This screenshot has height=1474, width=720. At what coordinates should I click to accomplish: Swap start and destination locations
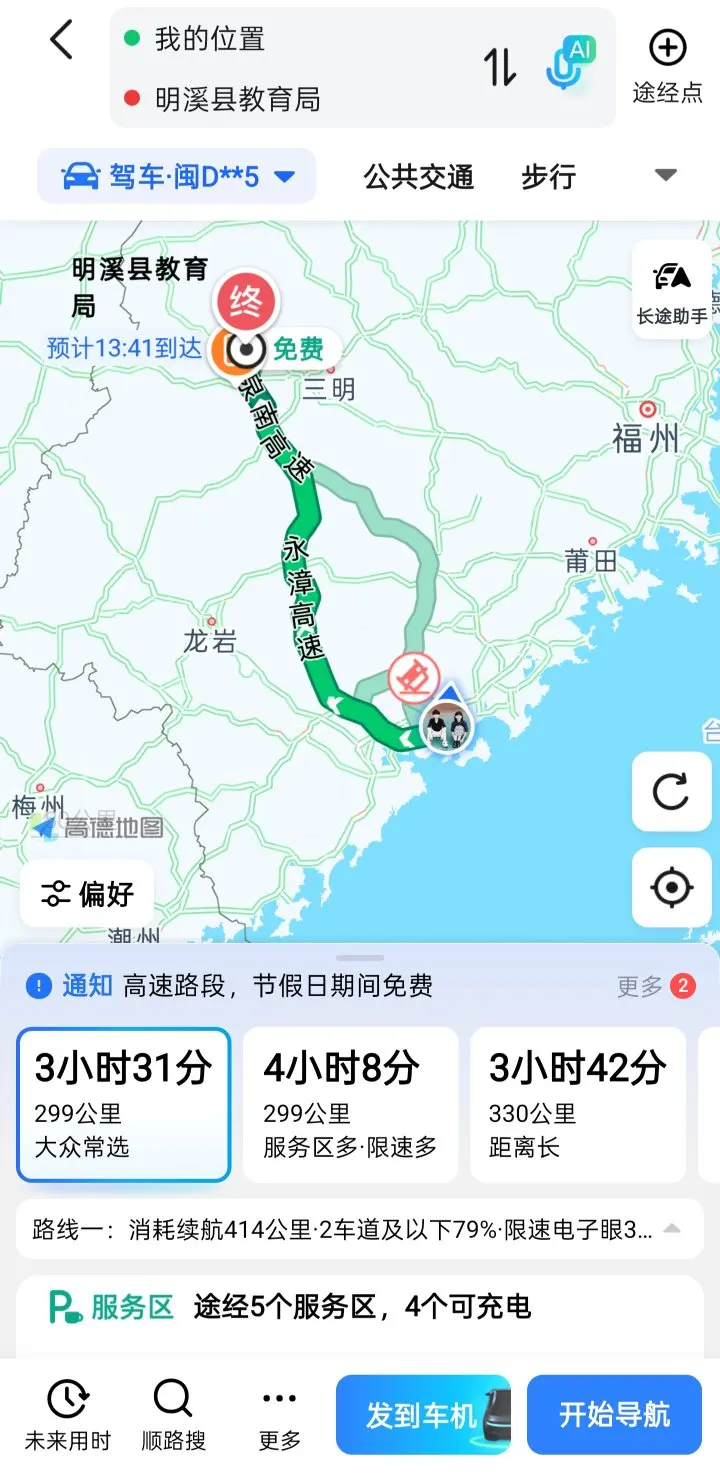[x=500, y=67]
